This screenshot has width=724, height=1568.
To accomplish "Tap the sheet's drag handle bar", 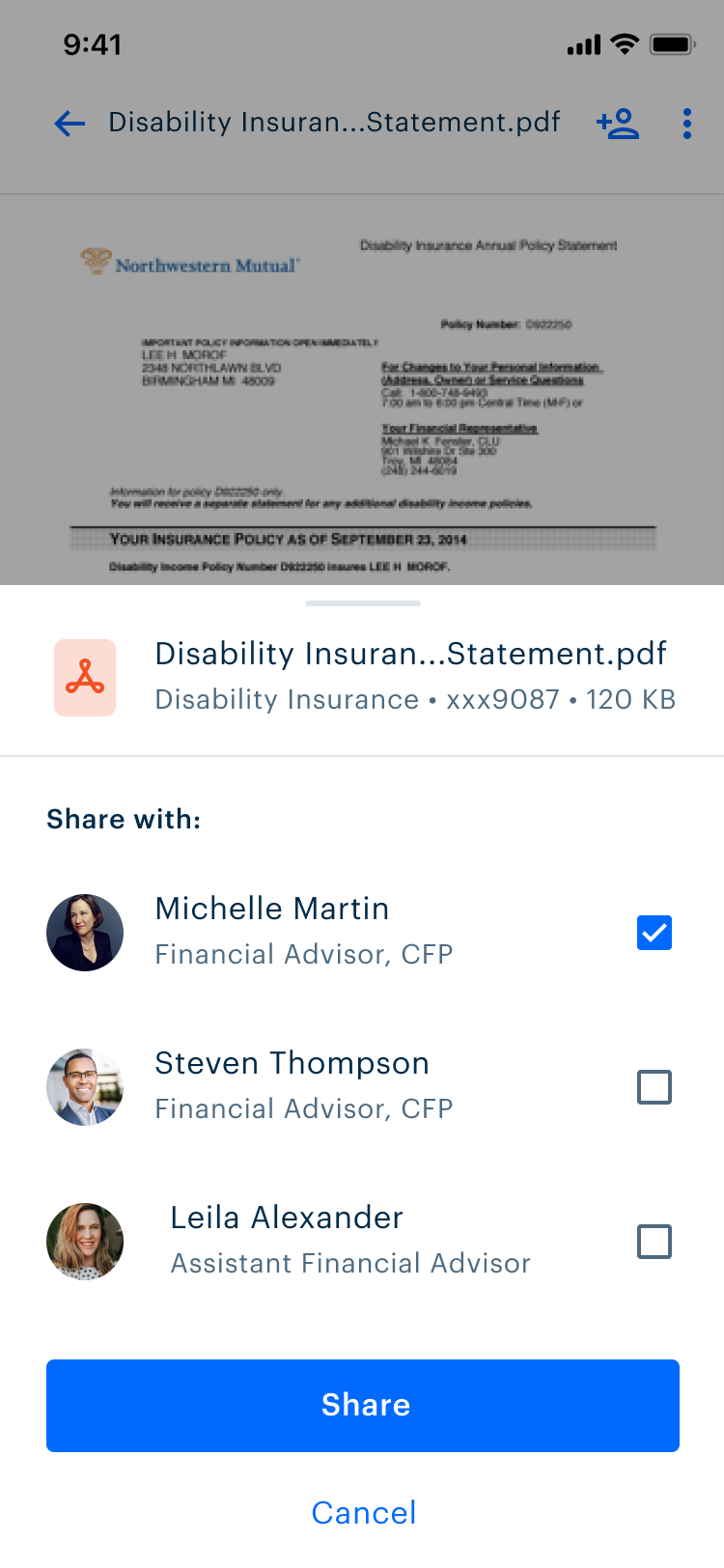I will click(363, 603).
